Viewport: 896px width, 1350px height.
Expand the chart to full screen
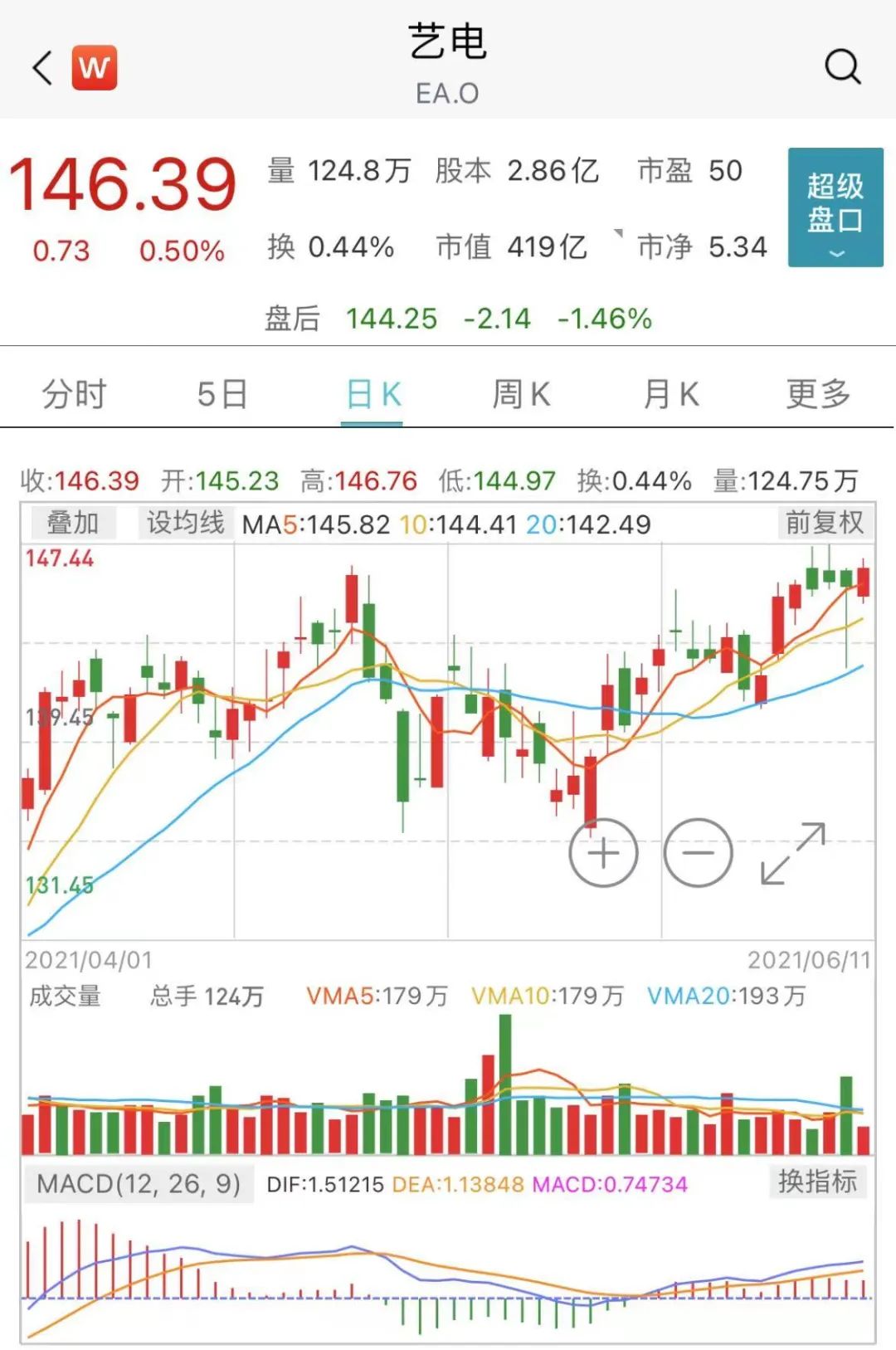(x=793, y=853)
